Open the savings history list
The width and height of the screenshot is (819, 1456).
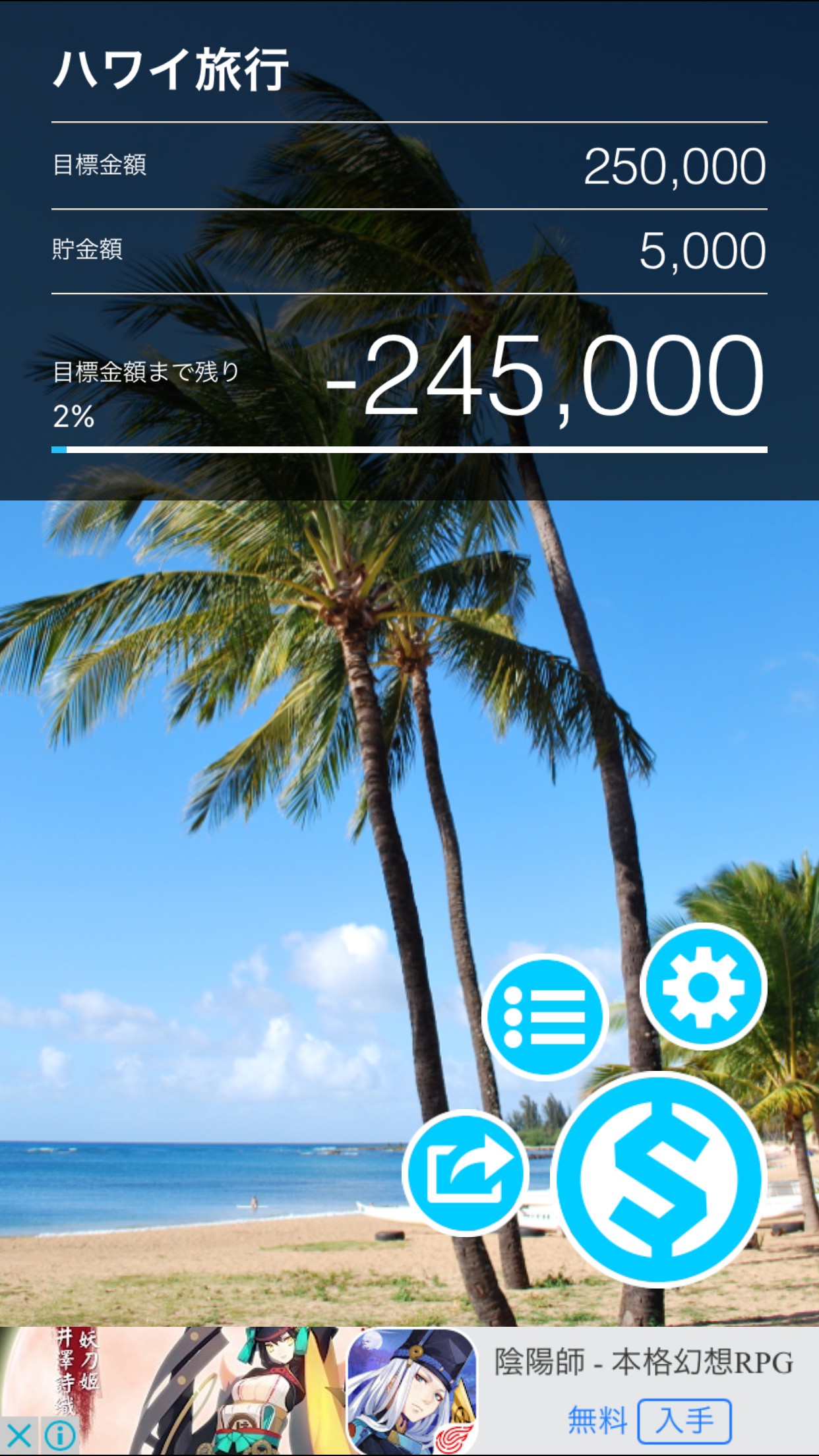tap(545, 1017)
